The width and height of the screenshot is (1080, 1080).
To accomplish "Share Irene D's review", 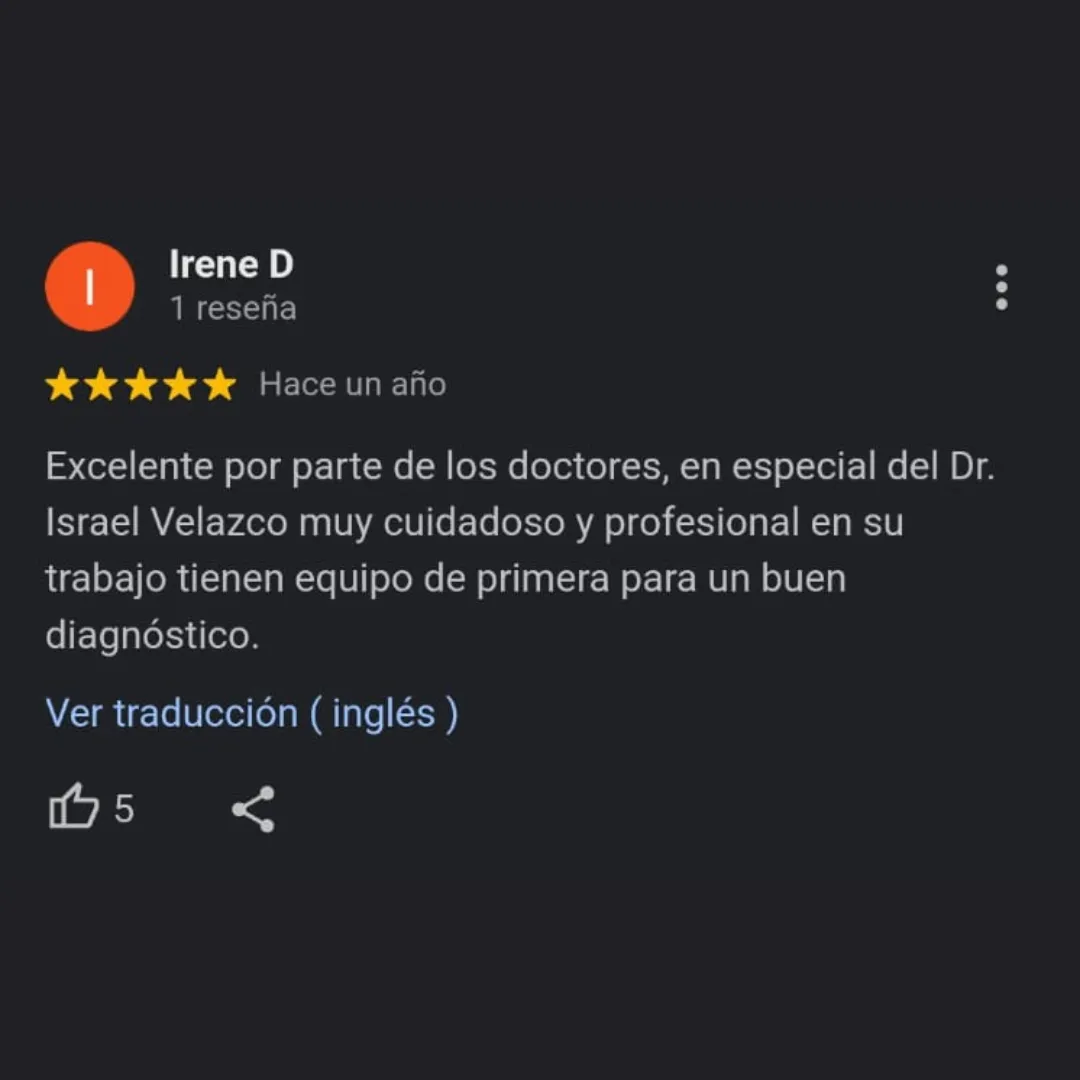I will 253,809.
